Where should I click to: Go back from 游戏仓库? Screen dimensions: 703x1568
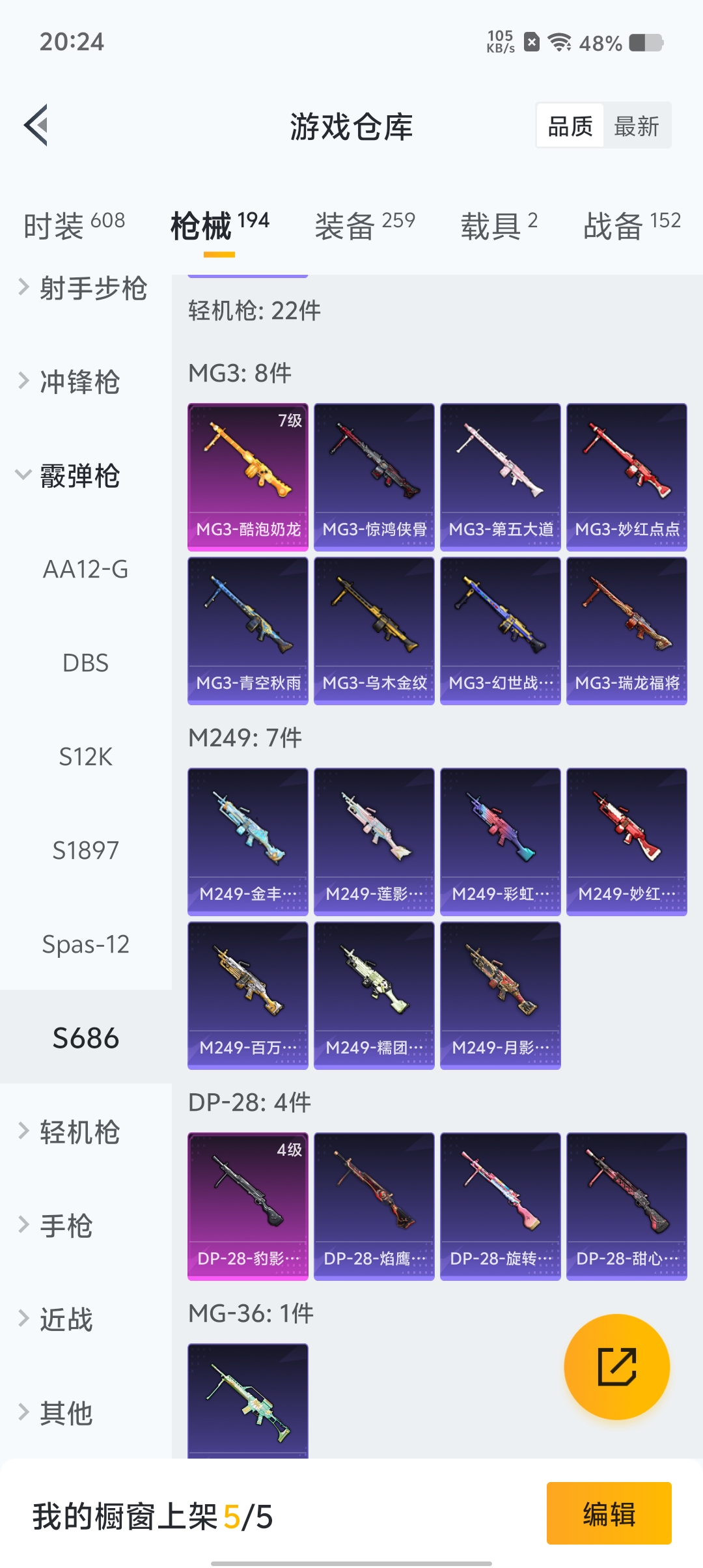(x=36, y=125)
